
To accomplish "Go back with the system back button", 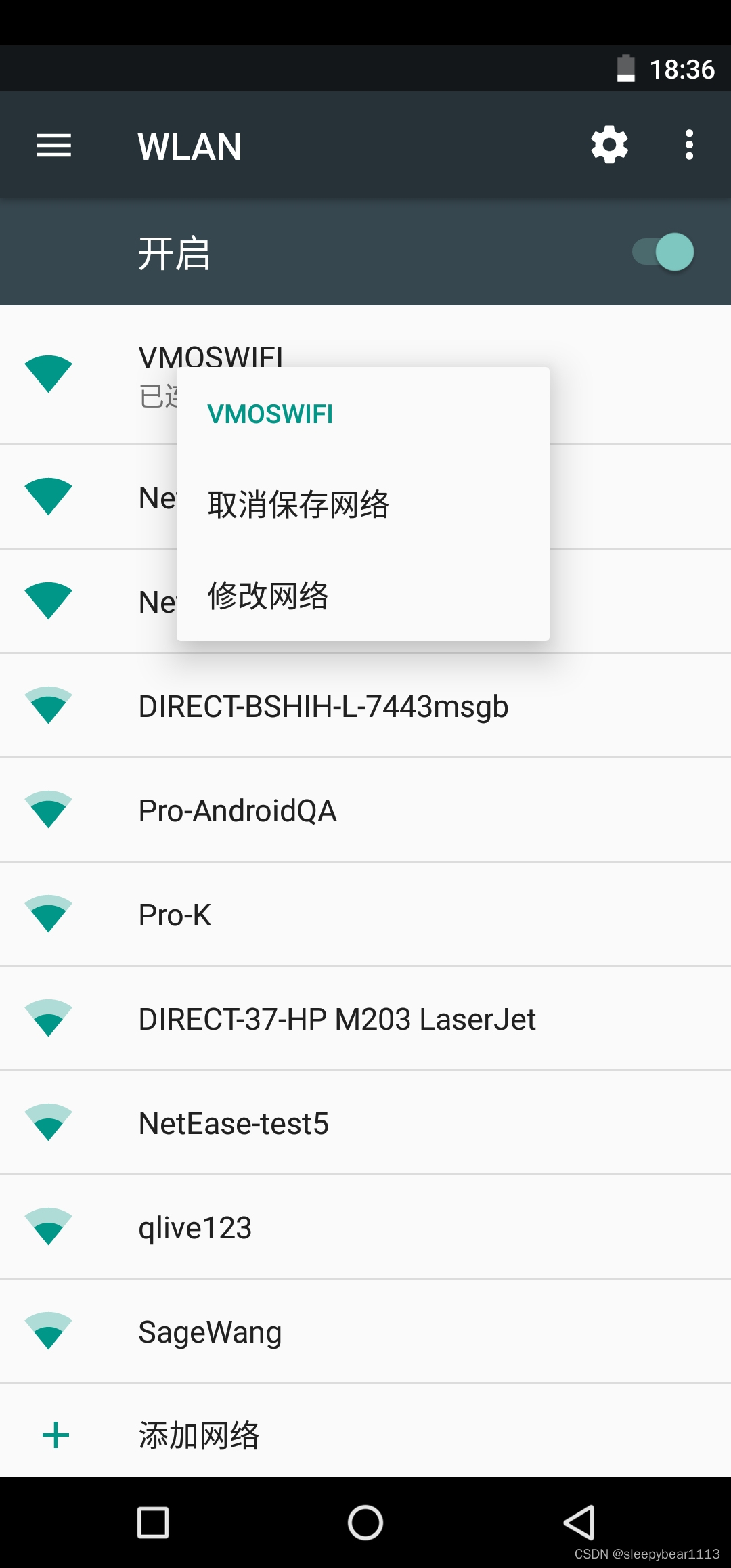I will pos(579,1523).
